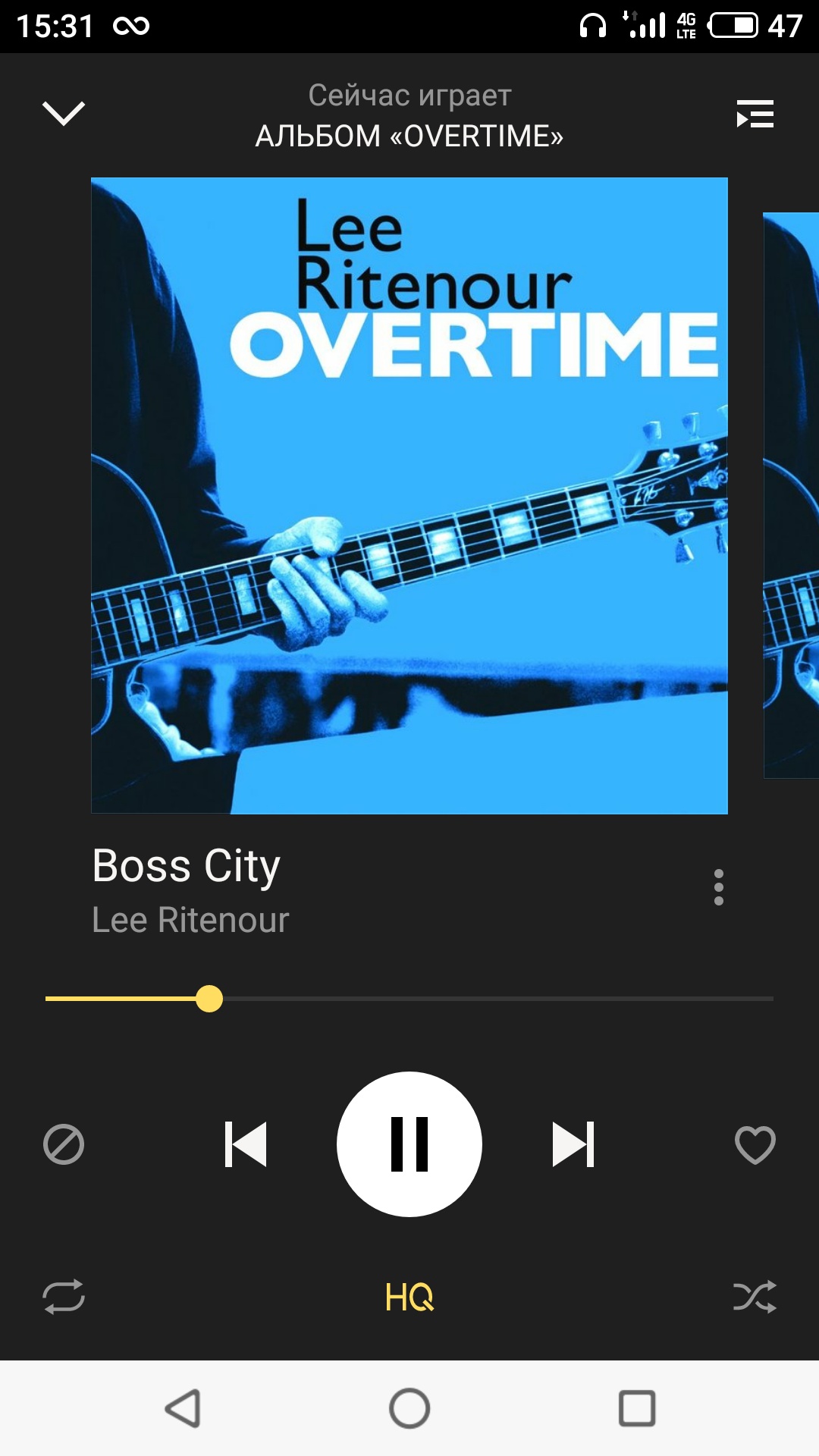819x1456 pixels.
Task: Toggle HQ audio quality
Action: [409, 1297]
